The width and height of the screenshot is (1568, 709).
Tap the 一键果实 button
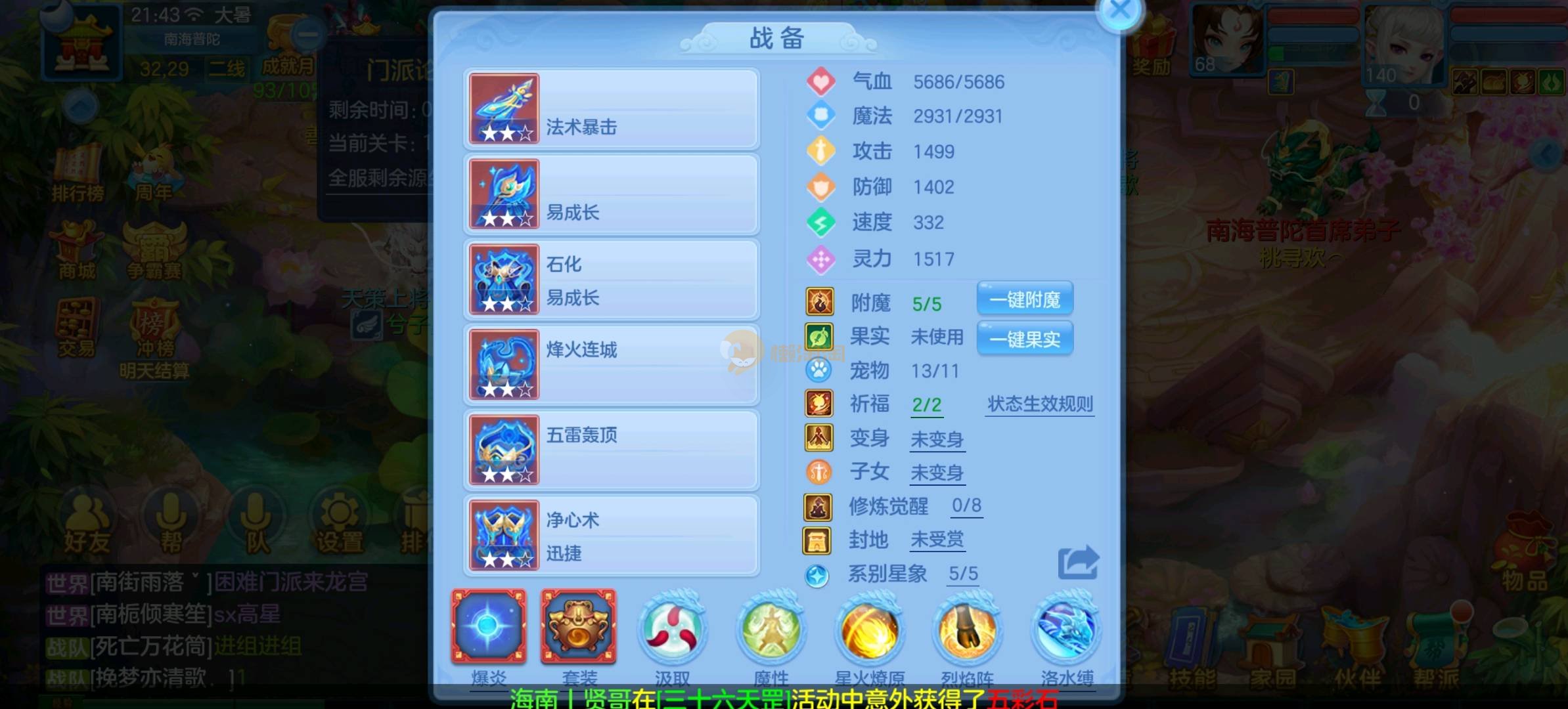(x=1025, y=339)
